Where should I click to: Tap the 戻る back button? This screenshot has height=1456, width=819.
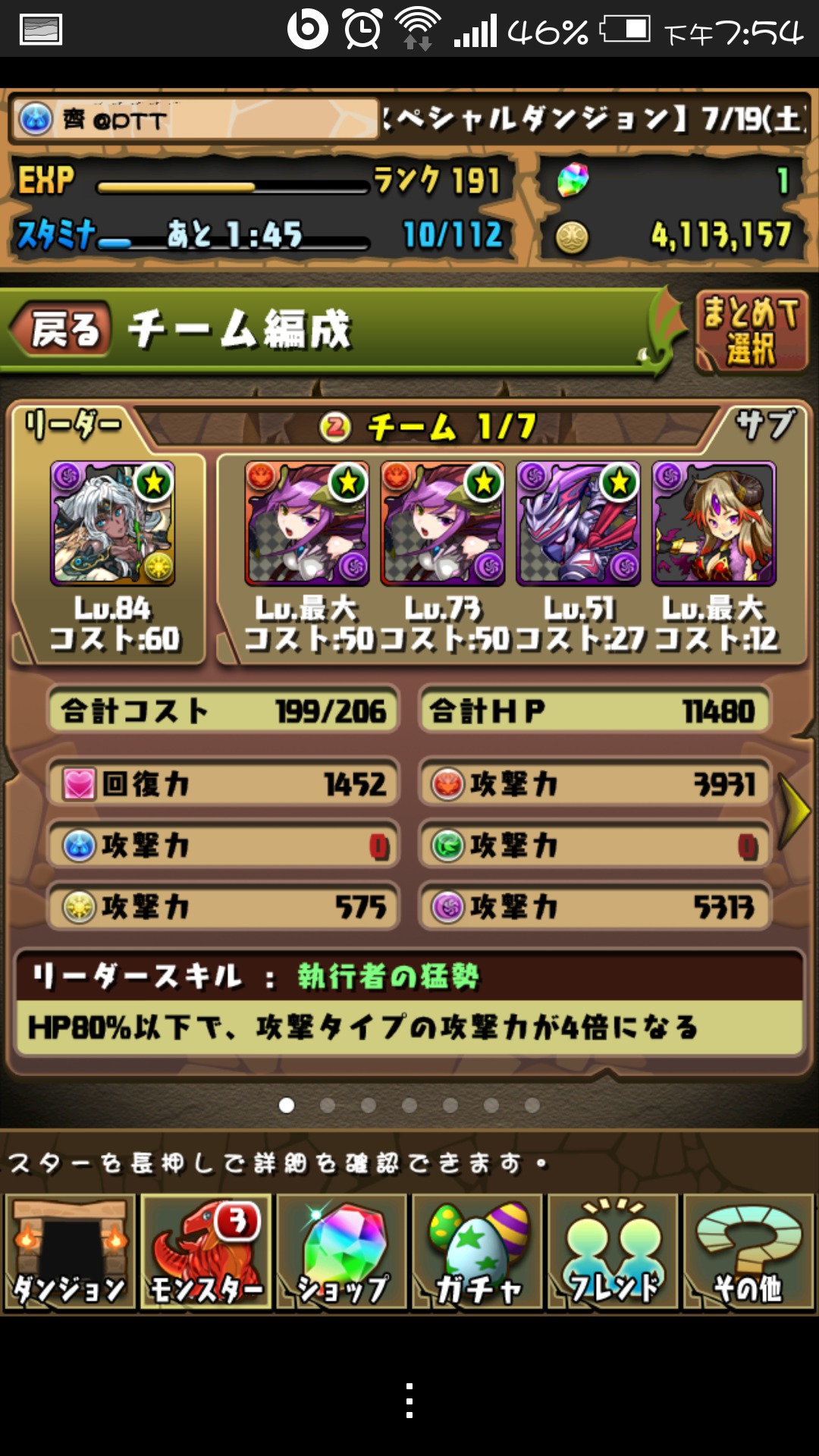pos(62,329)
